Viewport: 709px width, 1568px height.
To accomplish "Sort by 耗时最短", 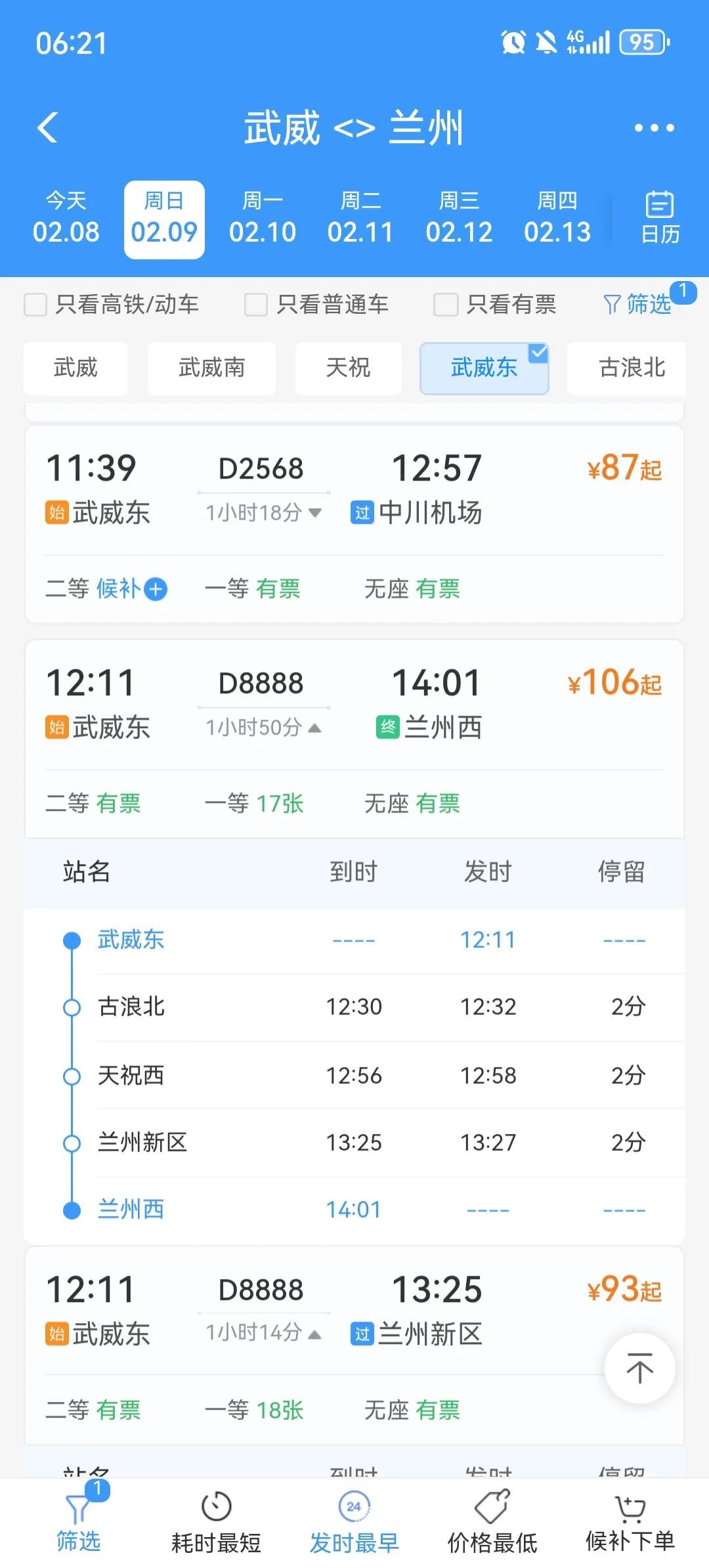I will pyautogui.click(x=216, y=1523).
